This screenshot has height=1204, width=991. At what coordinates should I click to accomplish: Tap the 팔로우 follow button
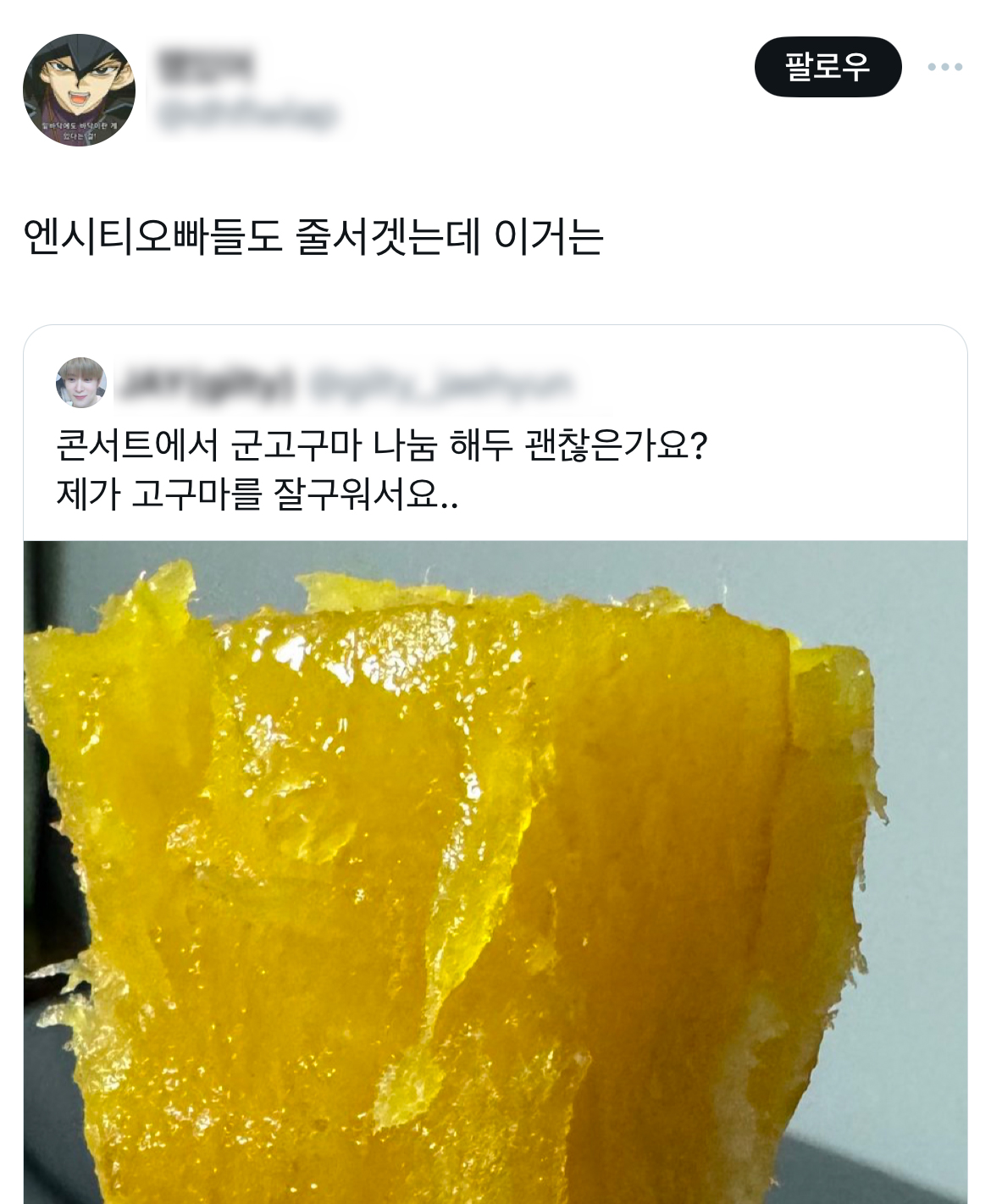828,66
